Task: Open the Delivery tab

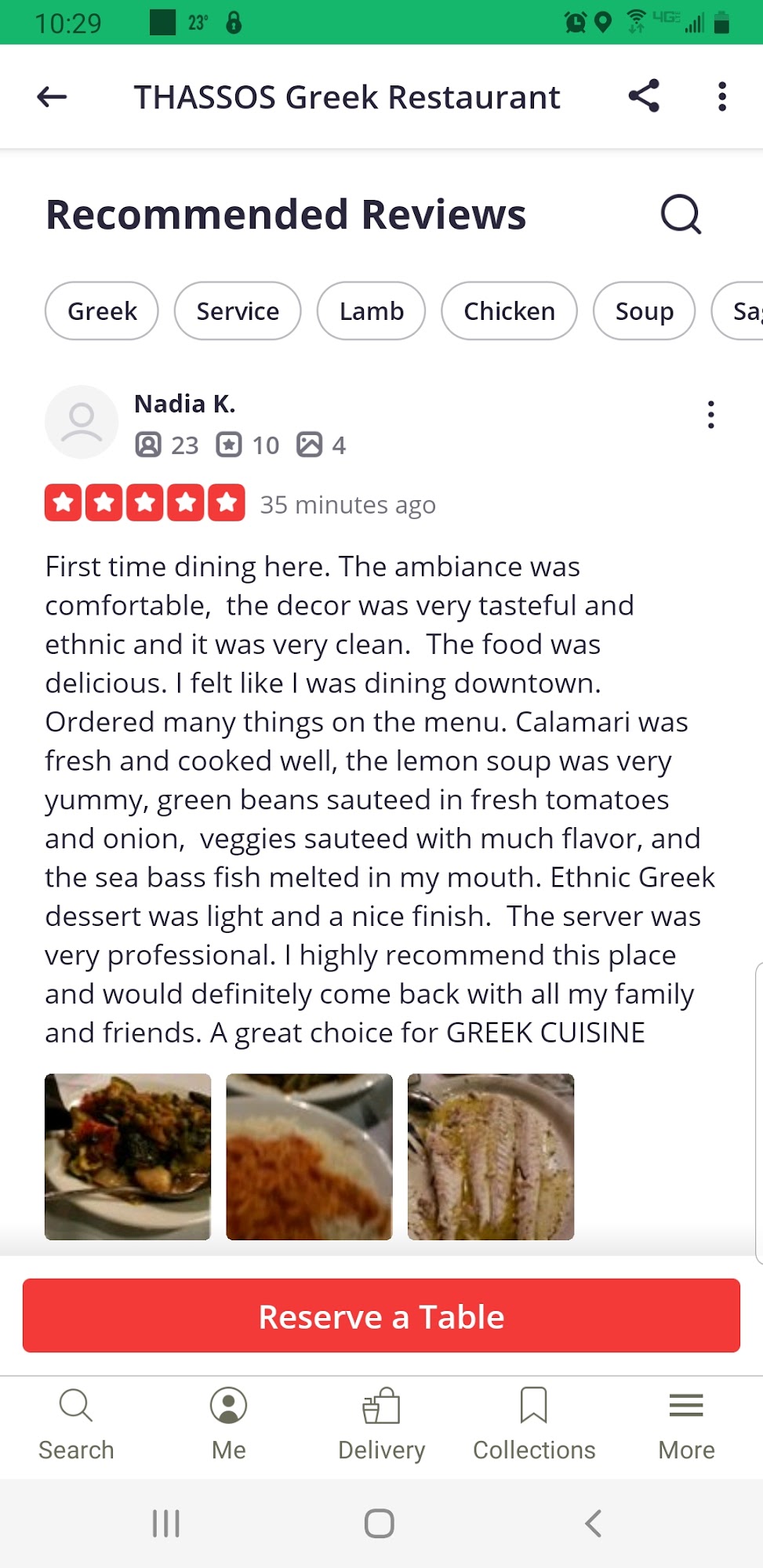Action: (381, 1425)
